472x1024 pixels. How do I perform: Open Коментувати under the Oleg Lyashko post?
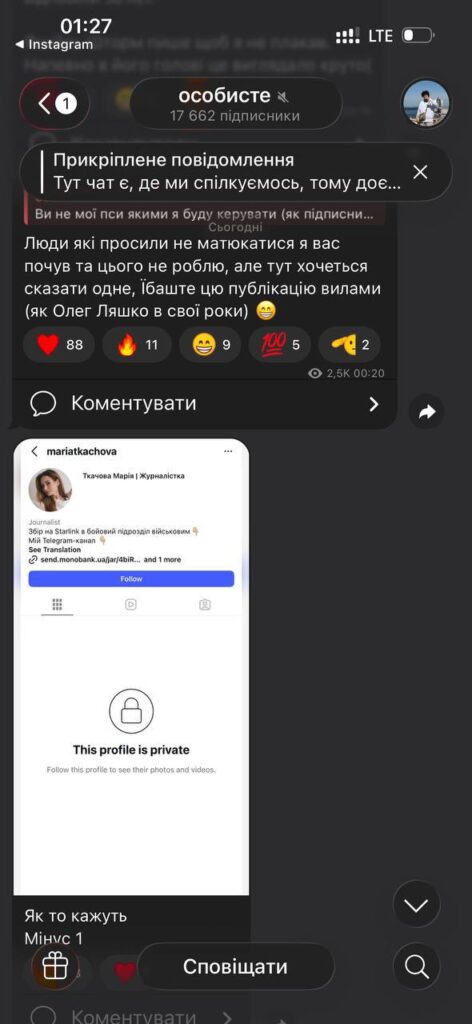click(x=204, y=404)
